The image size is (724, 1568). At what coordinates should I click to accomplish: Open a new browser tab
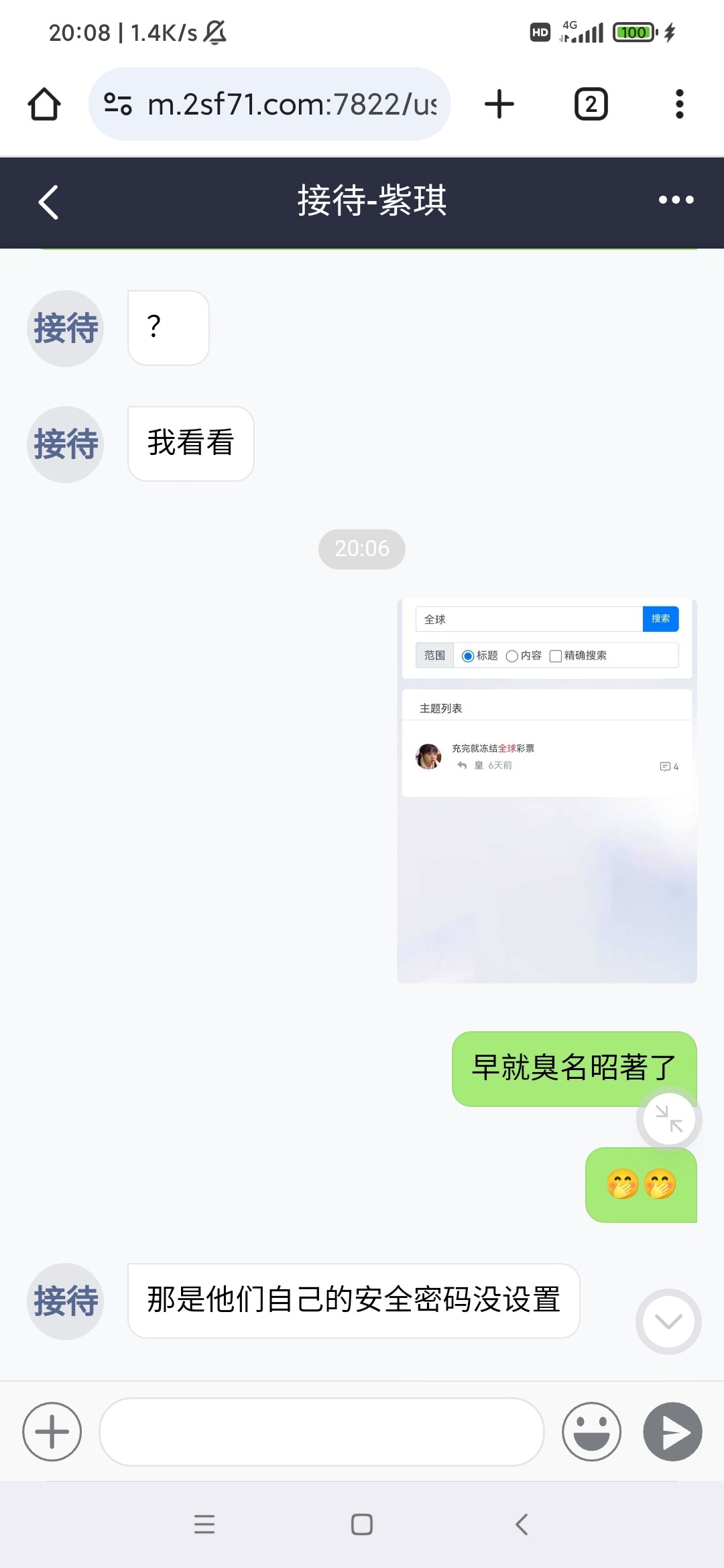(499, 105)
